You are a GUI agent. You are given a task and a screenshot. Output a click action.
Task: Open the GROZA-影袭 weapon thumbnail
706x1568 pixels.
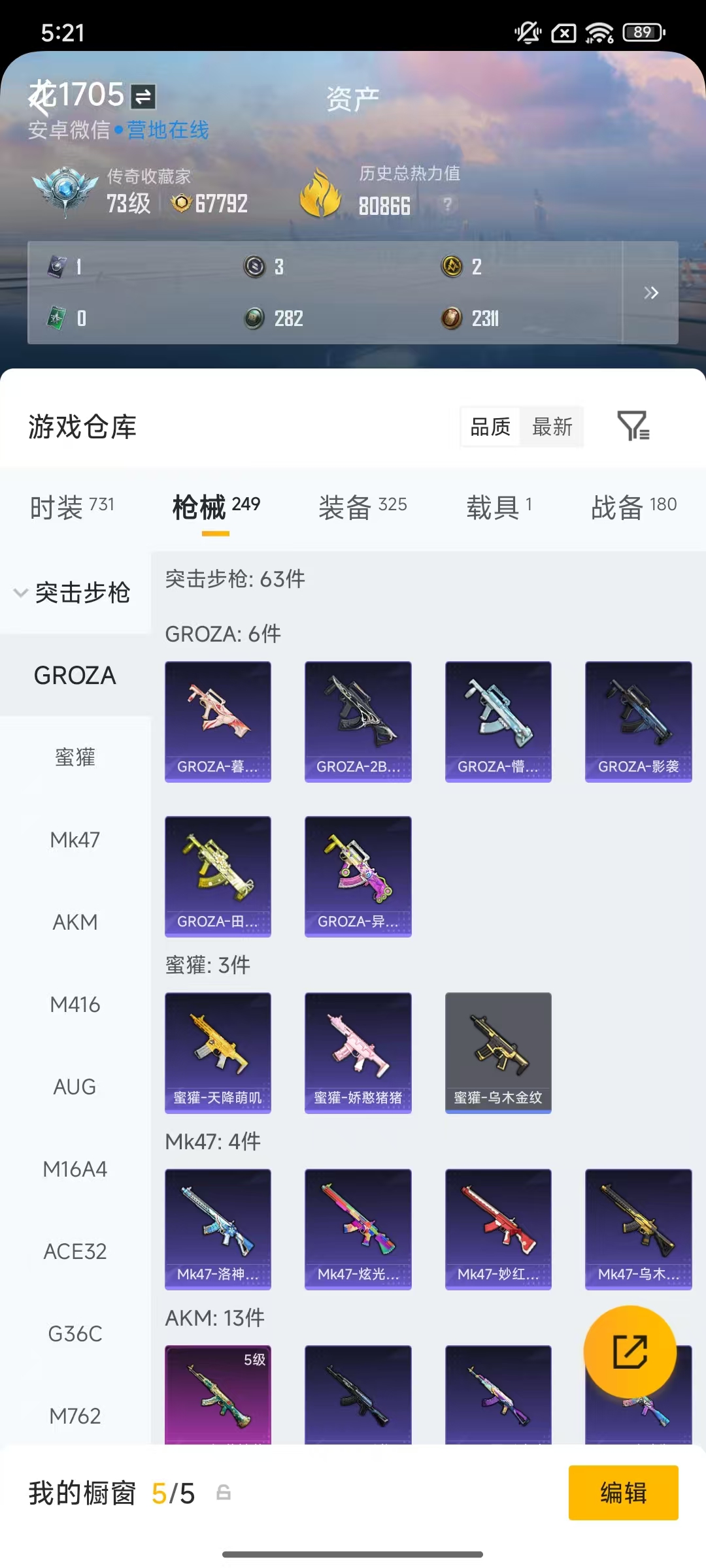point(637,721)
